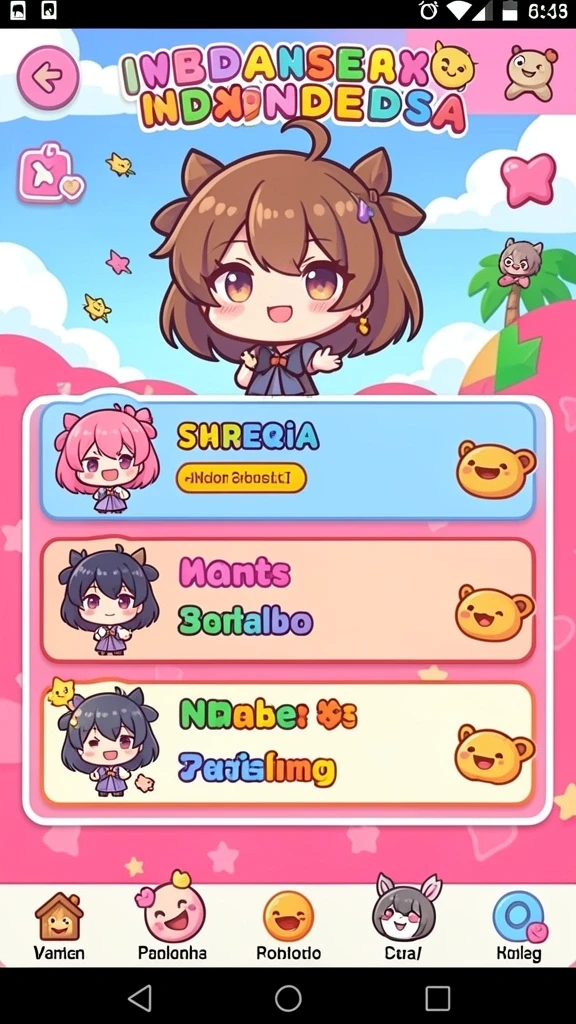This screenshot has width=576, height=1024.
Task: Tap the system home button
Action: pos(288,998)
